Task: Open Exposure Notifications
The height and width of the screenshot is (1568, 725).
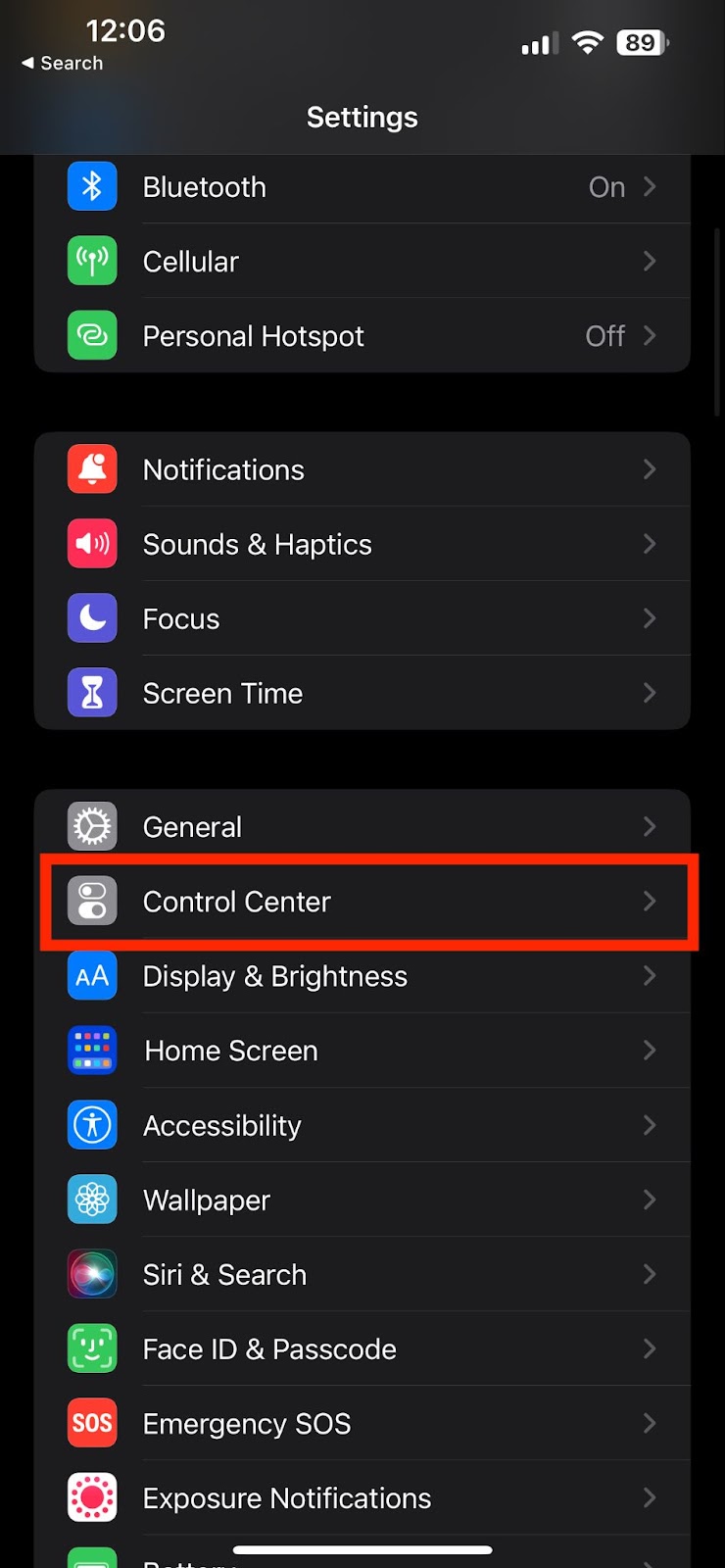Action: pos(362,1497)
